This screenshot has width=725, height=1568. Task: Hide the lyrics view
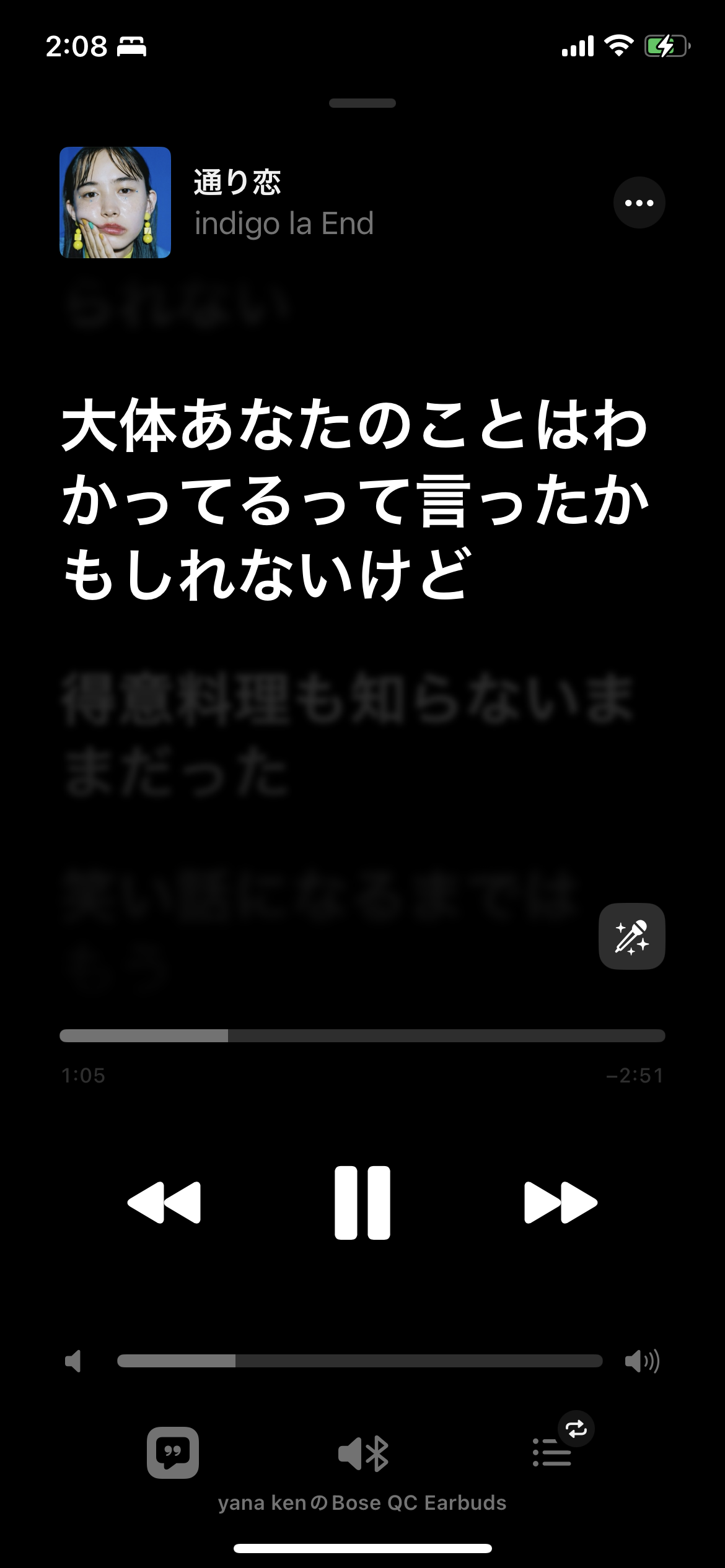pyautogui.click(x=173, y=1452)
